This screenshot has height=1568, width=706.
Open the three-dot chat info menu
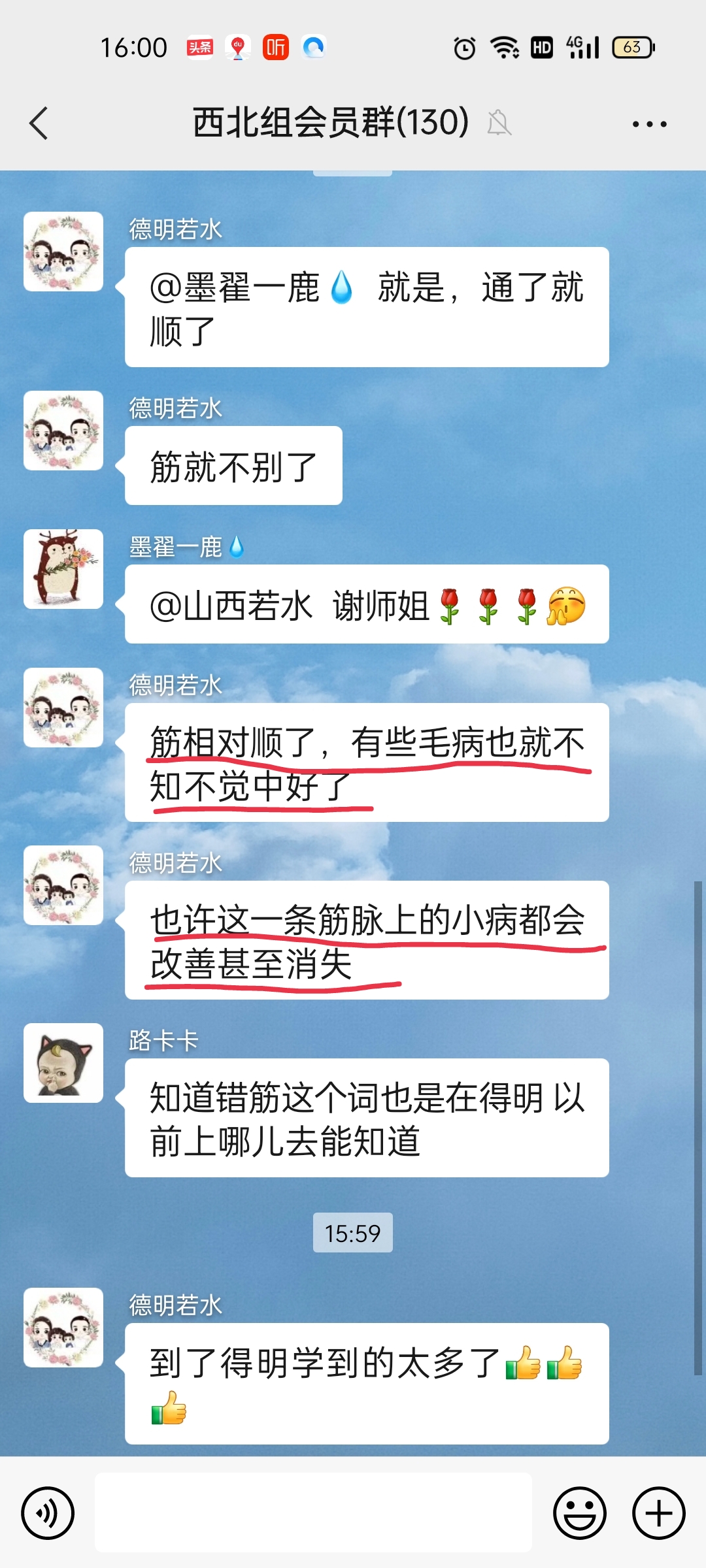[649, 123]
